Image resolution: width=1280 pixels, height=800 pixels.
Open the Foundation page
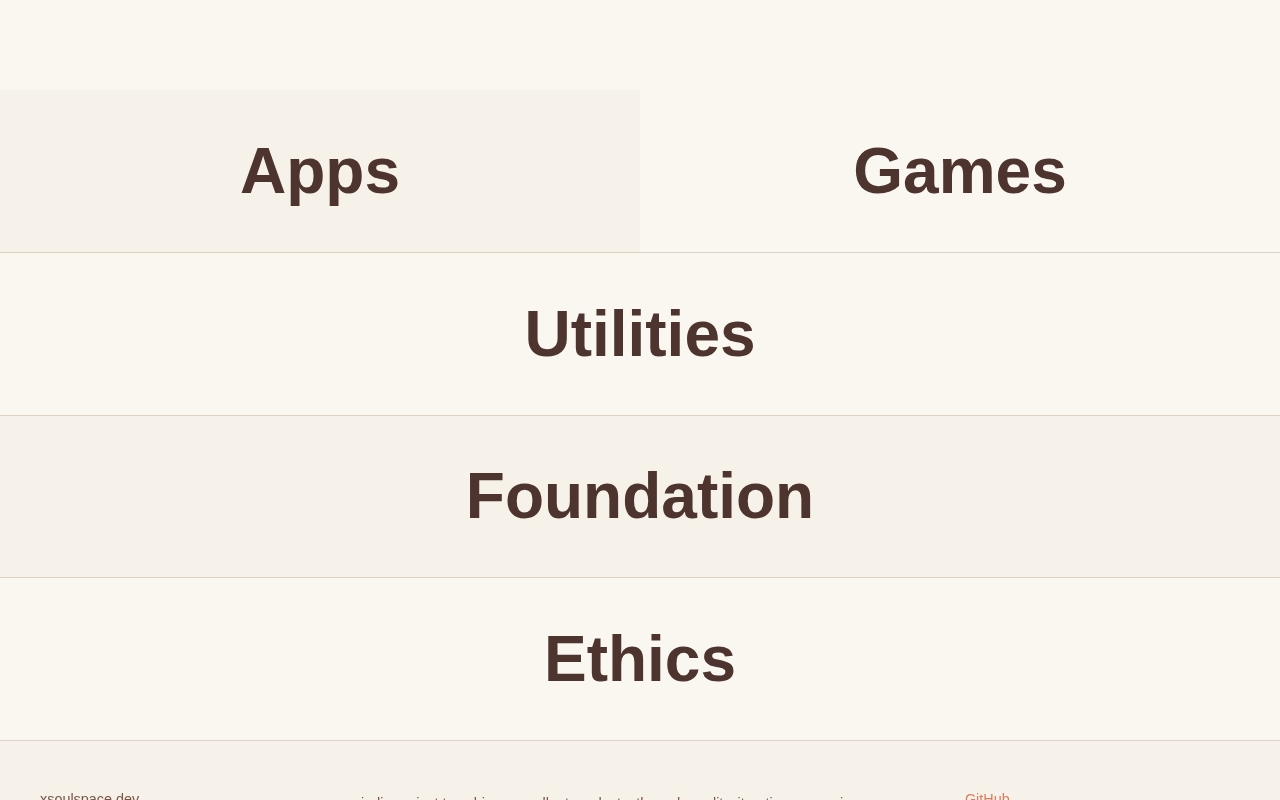640,496
